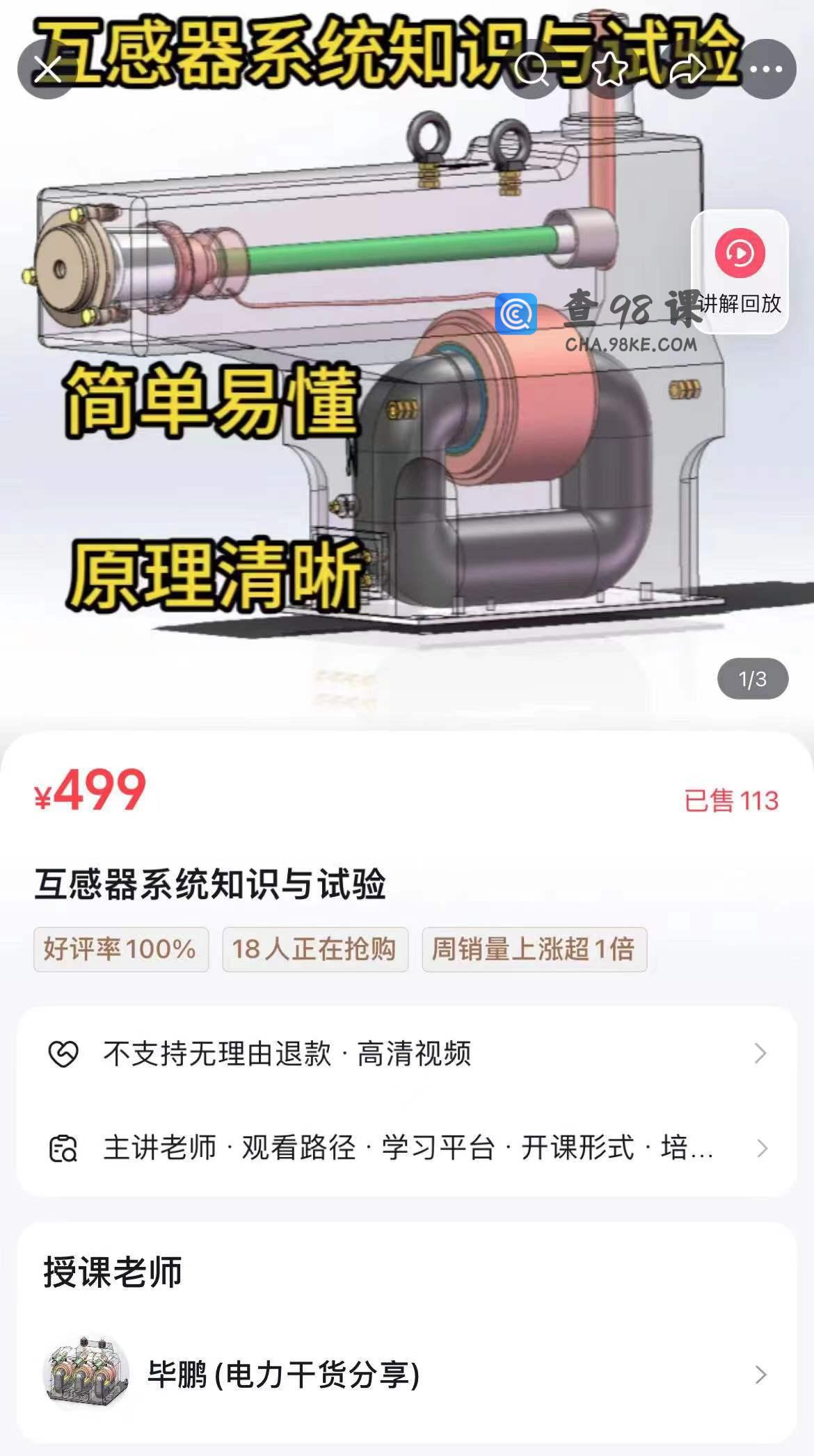Close the course detail page
The image size is (814, 1456).
tap(47, 70)
